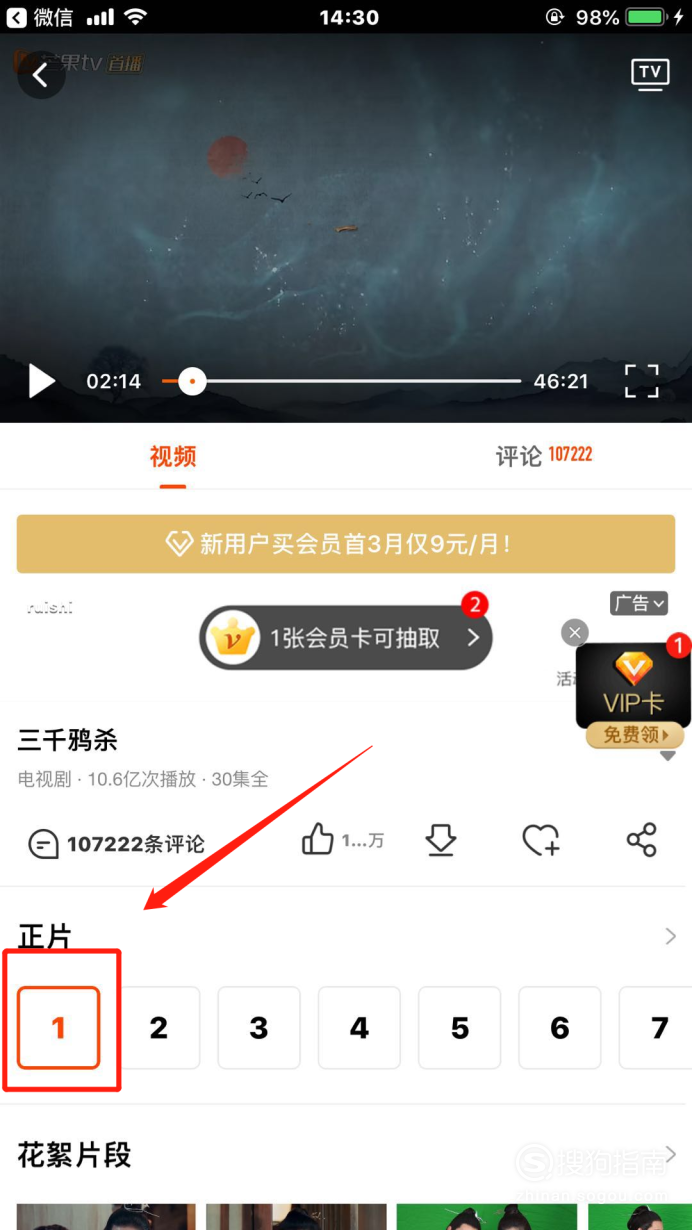Image resolution: width=692 pixels, height=1230 pixels.
Task: Claim the free VIP卡
Action: click(x=635, y=735)
